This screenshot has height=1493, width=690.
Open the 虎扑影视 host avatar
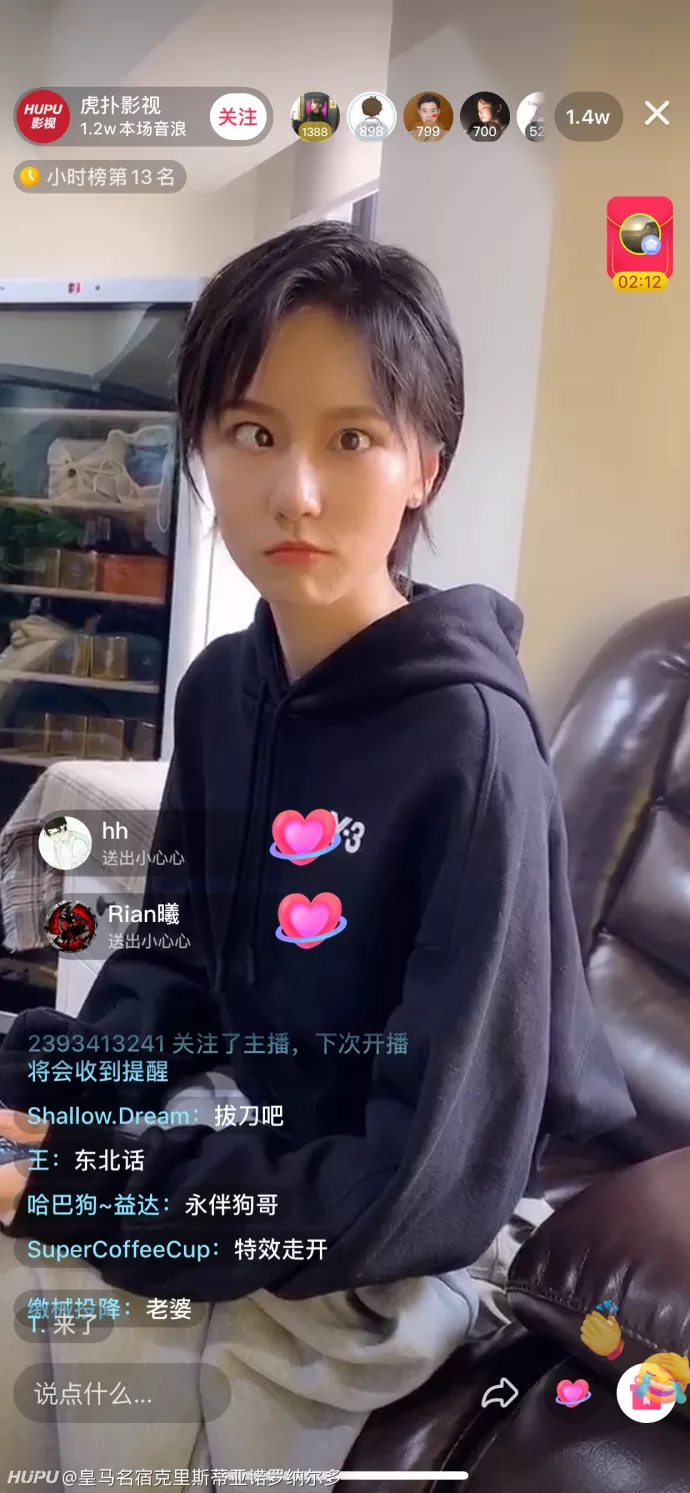(x=44, y=117)
